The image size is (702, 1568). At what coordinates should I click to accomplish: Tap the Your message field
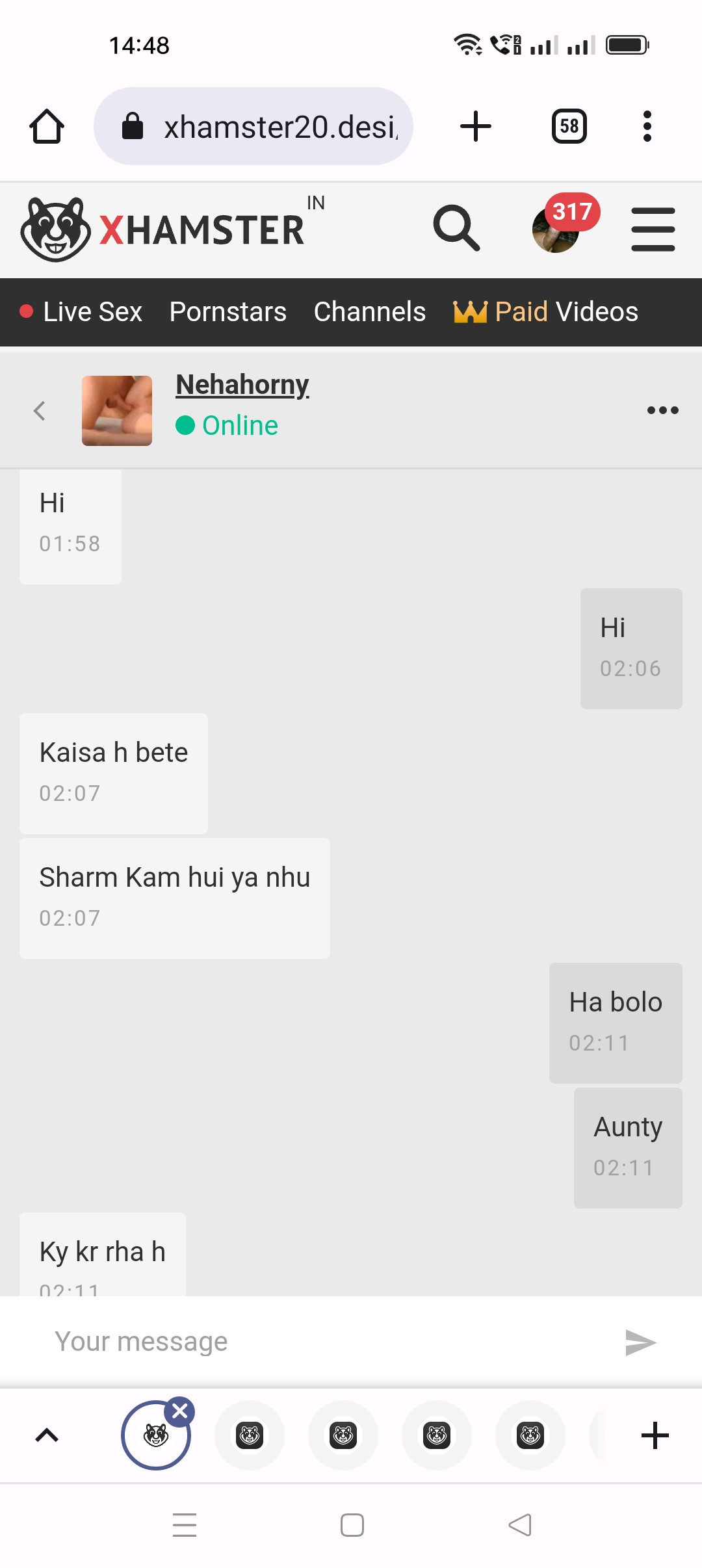[x=325, y=1342]
